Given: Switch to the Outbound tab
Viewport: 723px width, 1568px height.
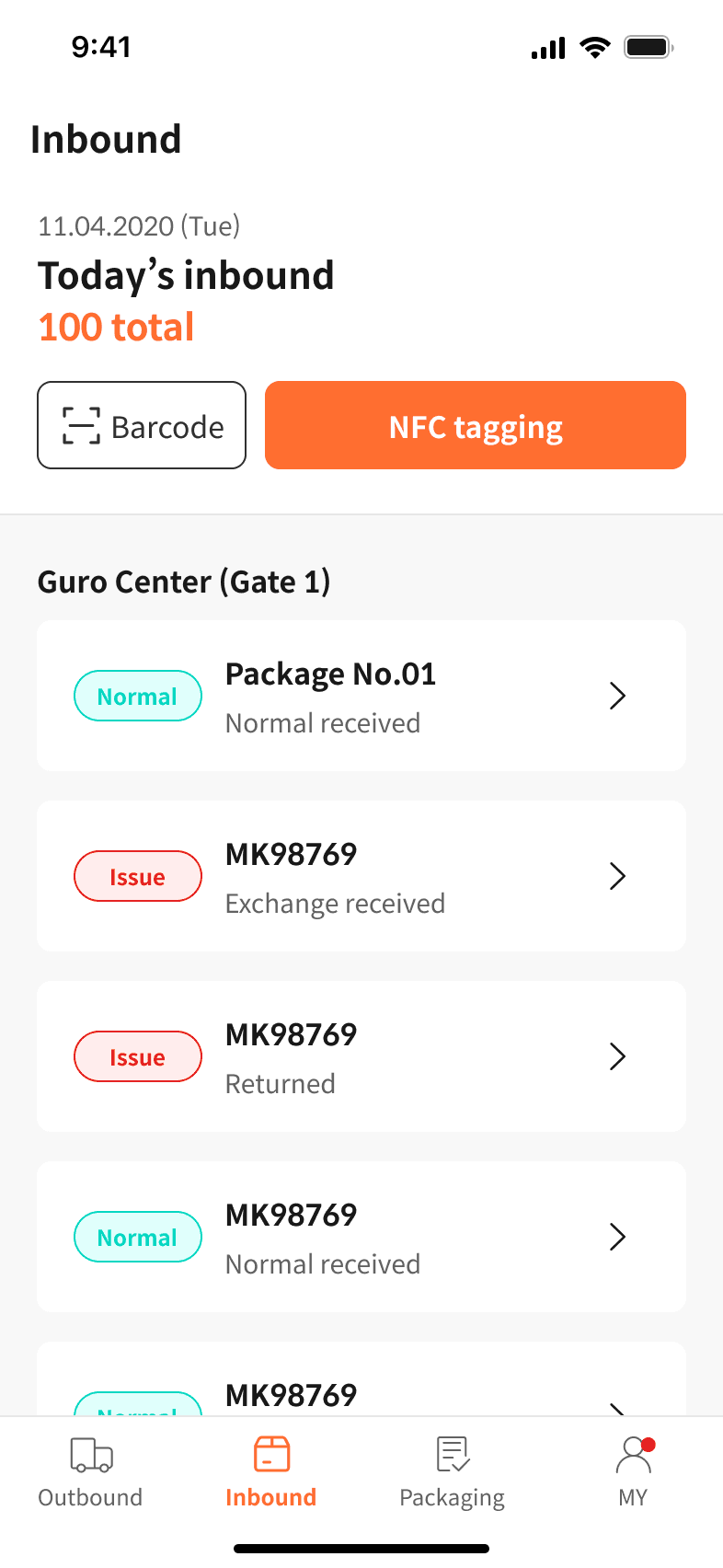Looking at the screenshot, I should click(x=90, y=1472).
